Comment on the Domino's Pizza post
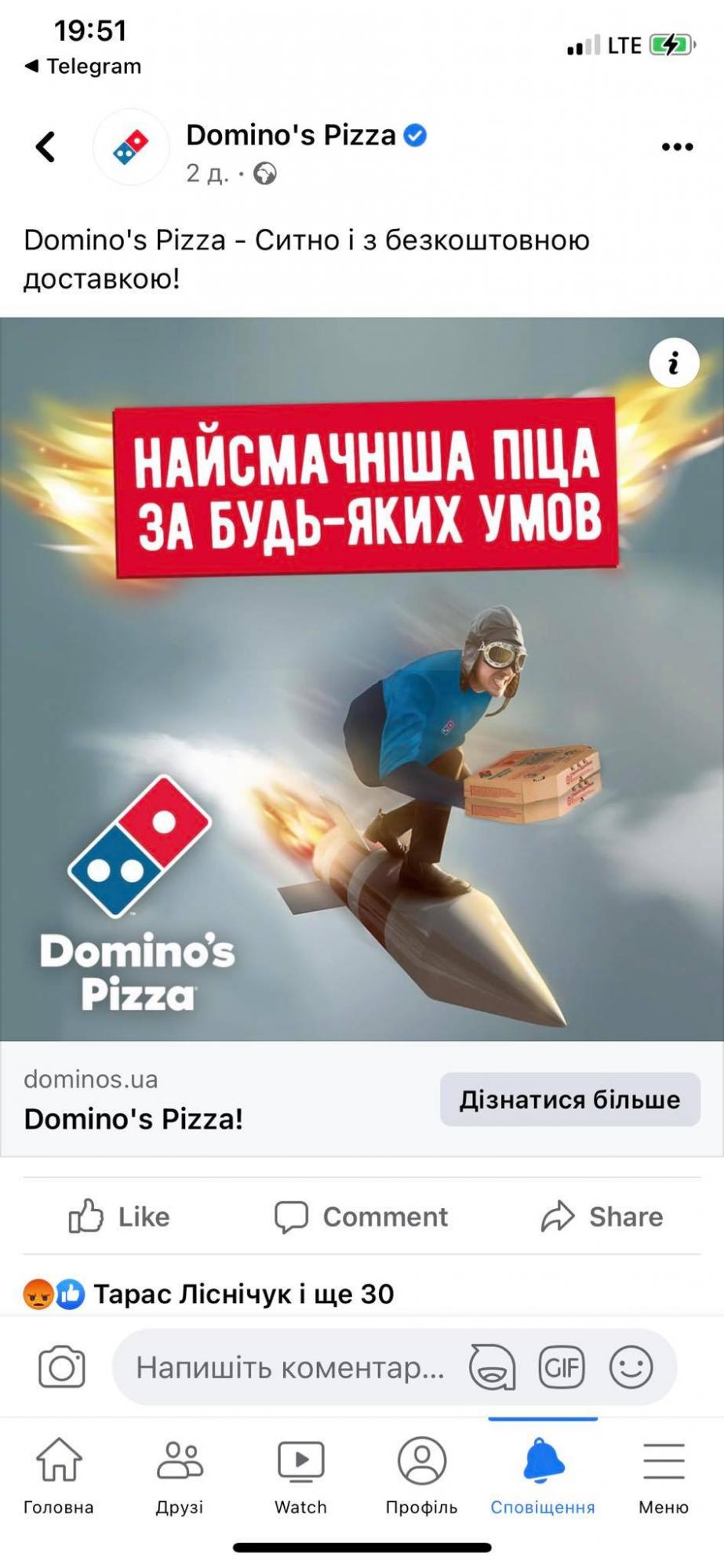 point(361,1216)
